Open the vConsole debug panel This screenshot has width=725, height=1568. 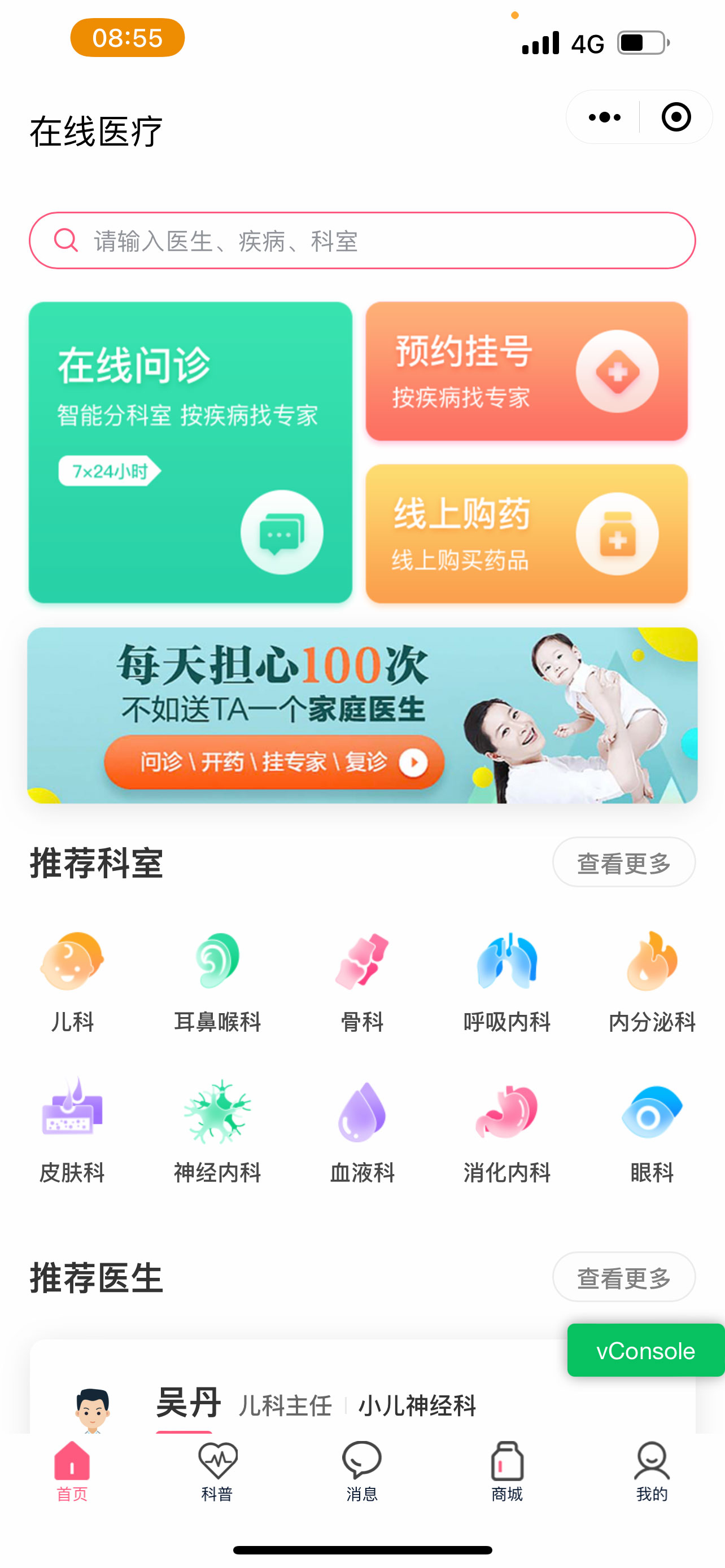[x=645, y=1351]
